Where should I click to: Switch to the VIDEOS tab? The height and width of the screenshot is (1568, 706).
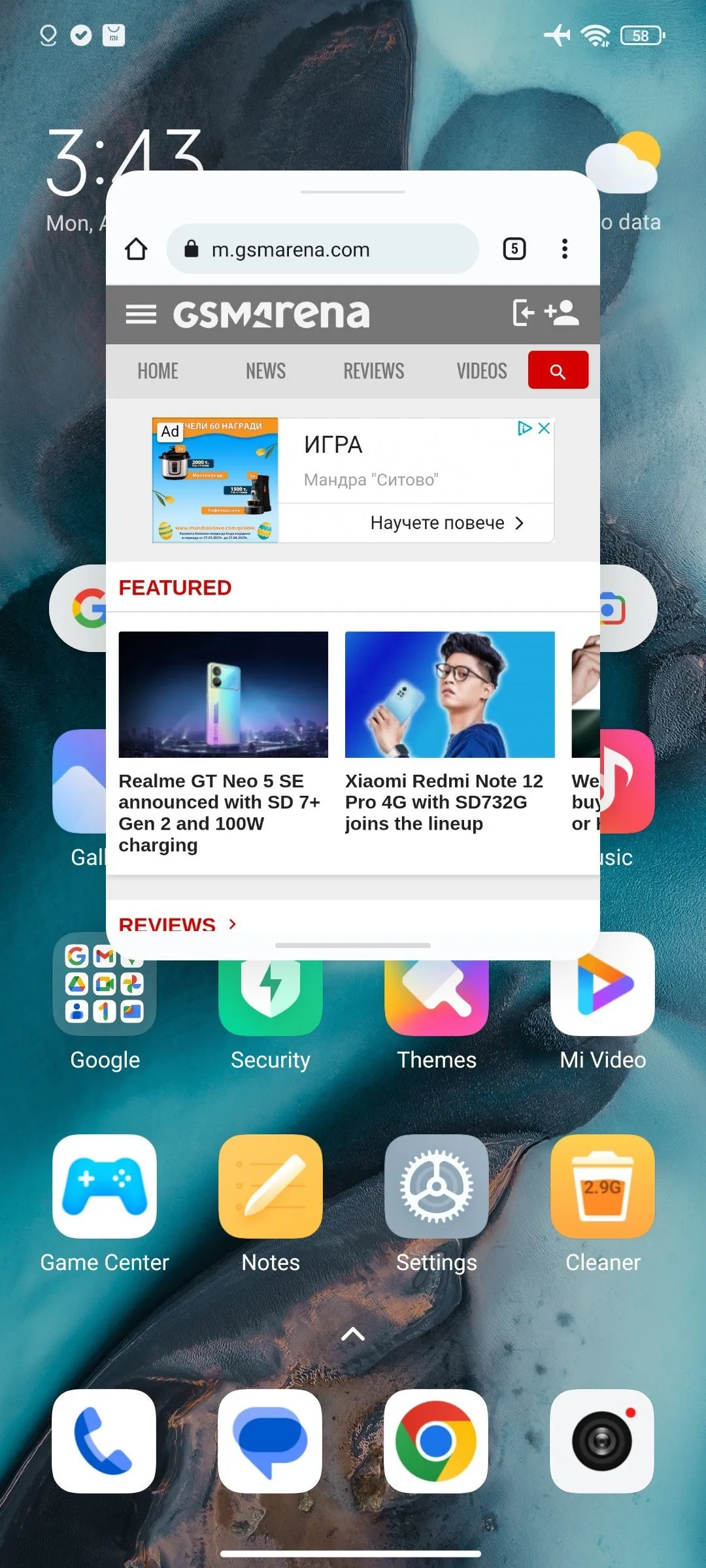pos(482,371)
